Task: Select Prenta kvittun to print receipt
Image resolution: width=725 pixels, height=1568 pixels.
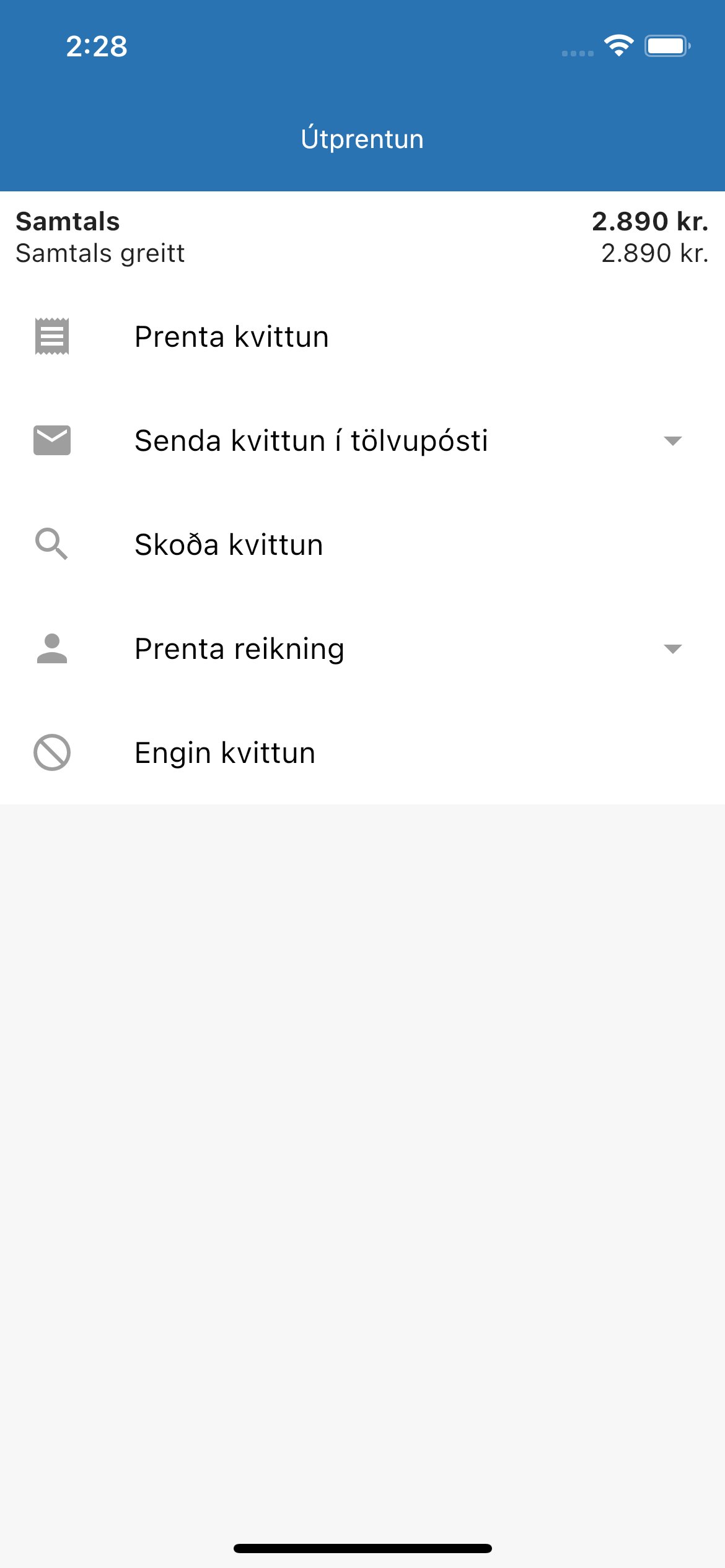Action: (362, 337)
